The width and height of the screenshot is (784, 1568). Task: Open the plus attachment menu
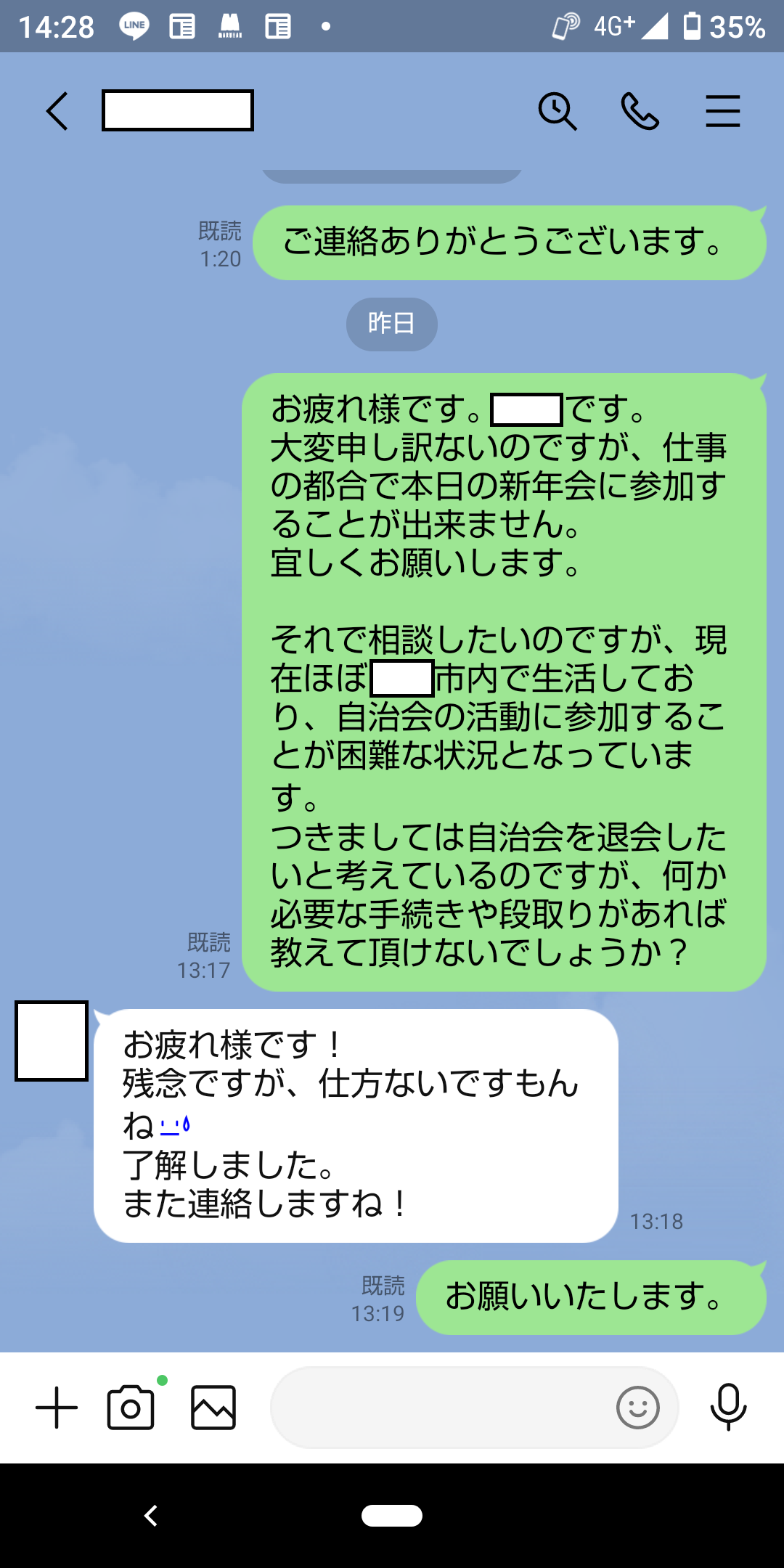point(57,1408)
